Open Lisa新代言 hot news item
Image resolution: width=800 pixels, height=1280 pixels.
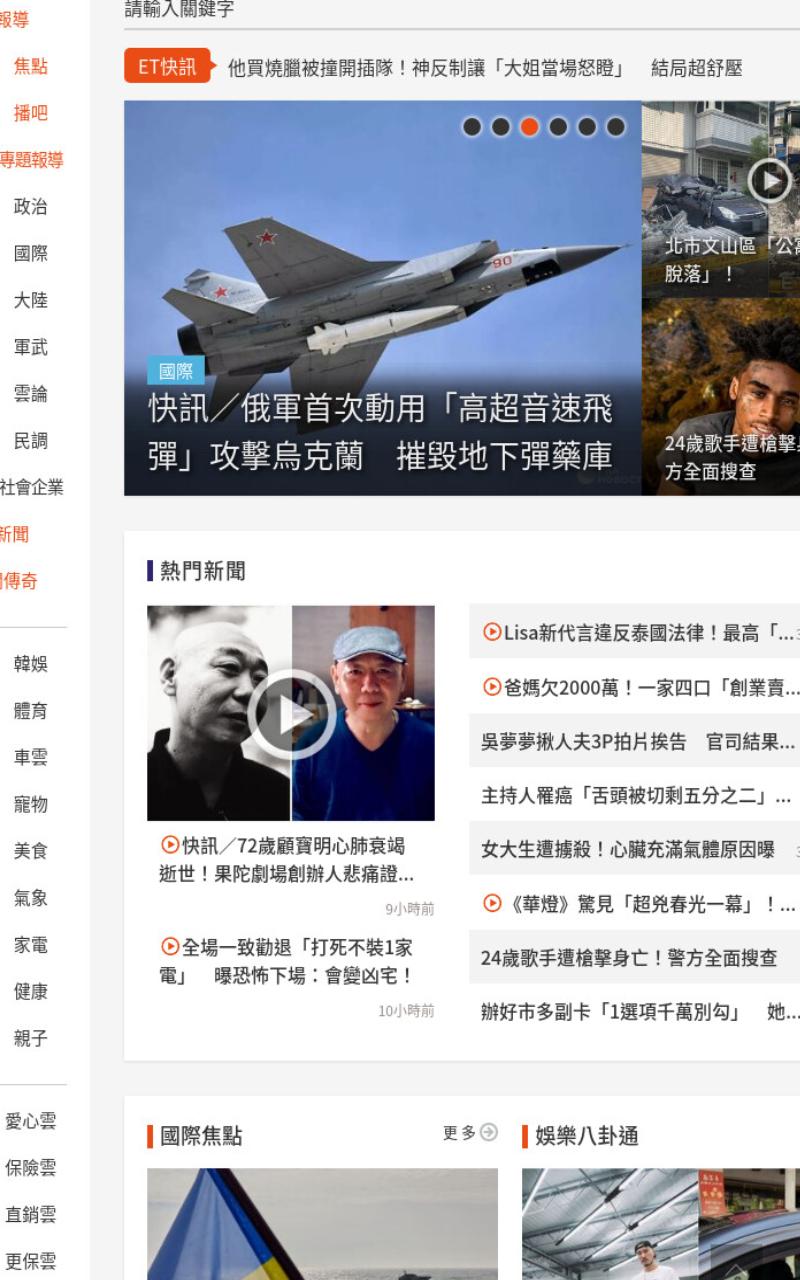638,632
